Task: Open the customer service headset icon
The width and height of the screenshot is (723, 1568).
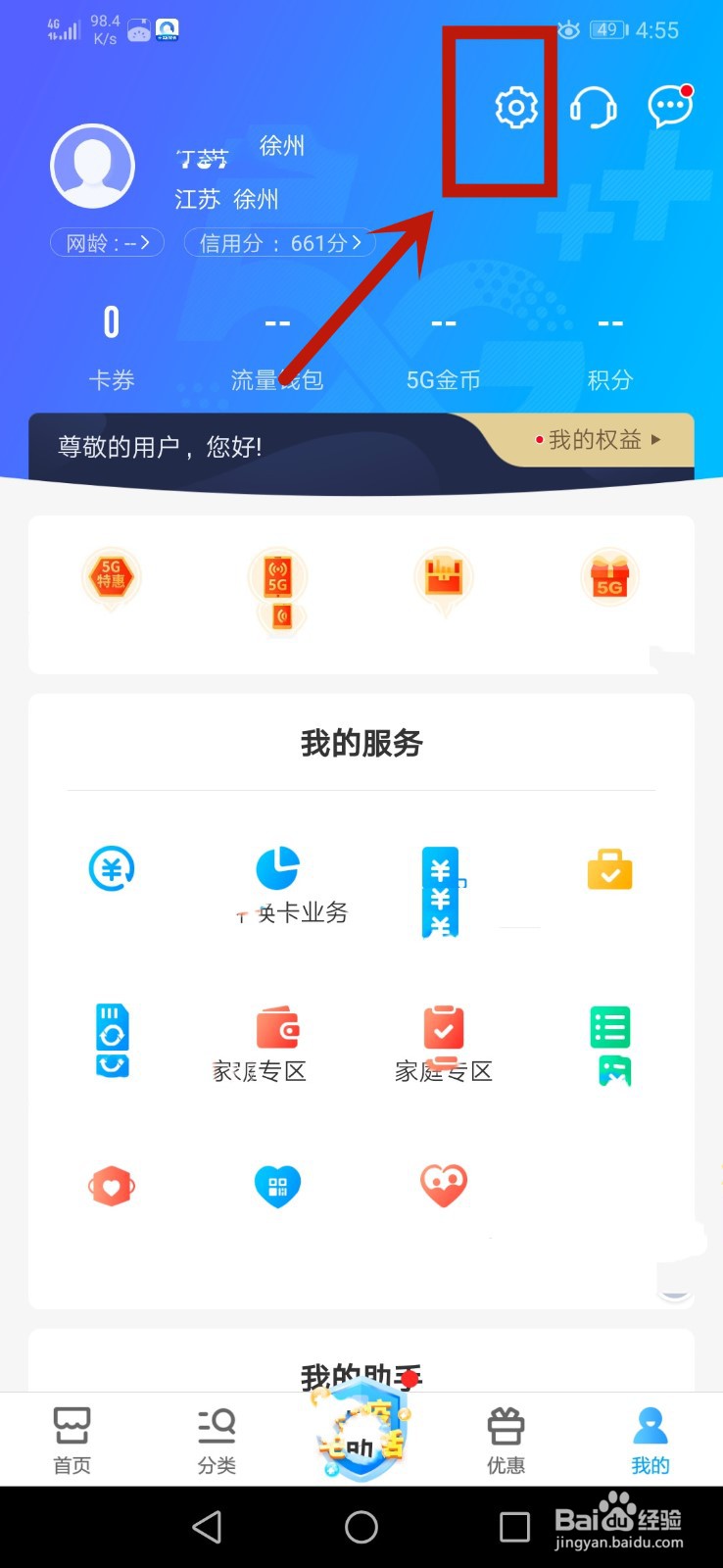Action: [x=595, y=108]
